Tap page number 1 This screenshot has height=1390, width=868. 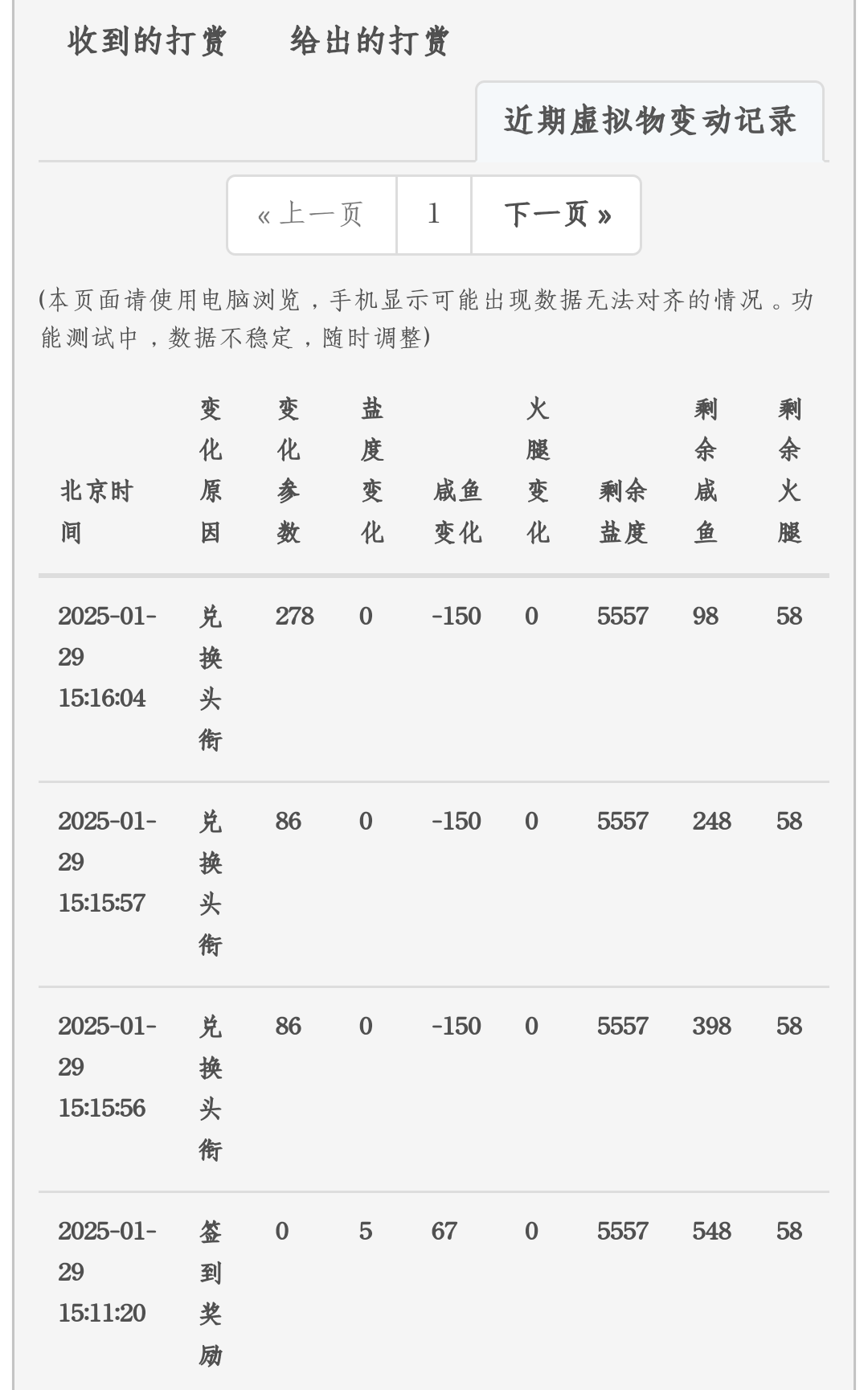[x=434, y=215]
